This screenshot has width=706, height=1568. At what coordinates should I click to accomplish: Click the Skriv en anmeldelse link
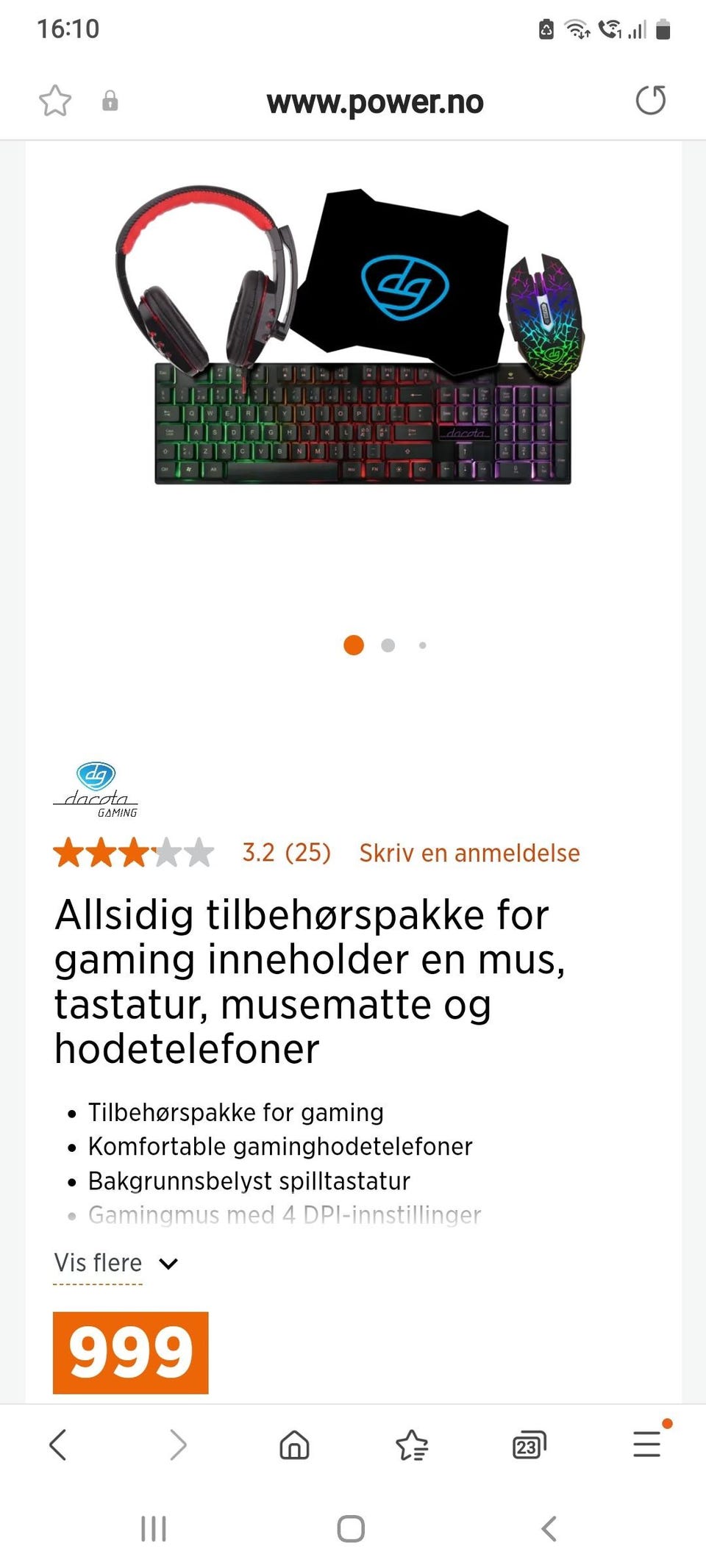click(x=469, y=853)
